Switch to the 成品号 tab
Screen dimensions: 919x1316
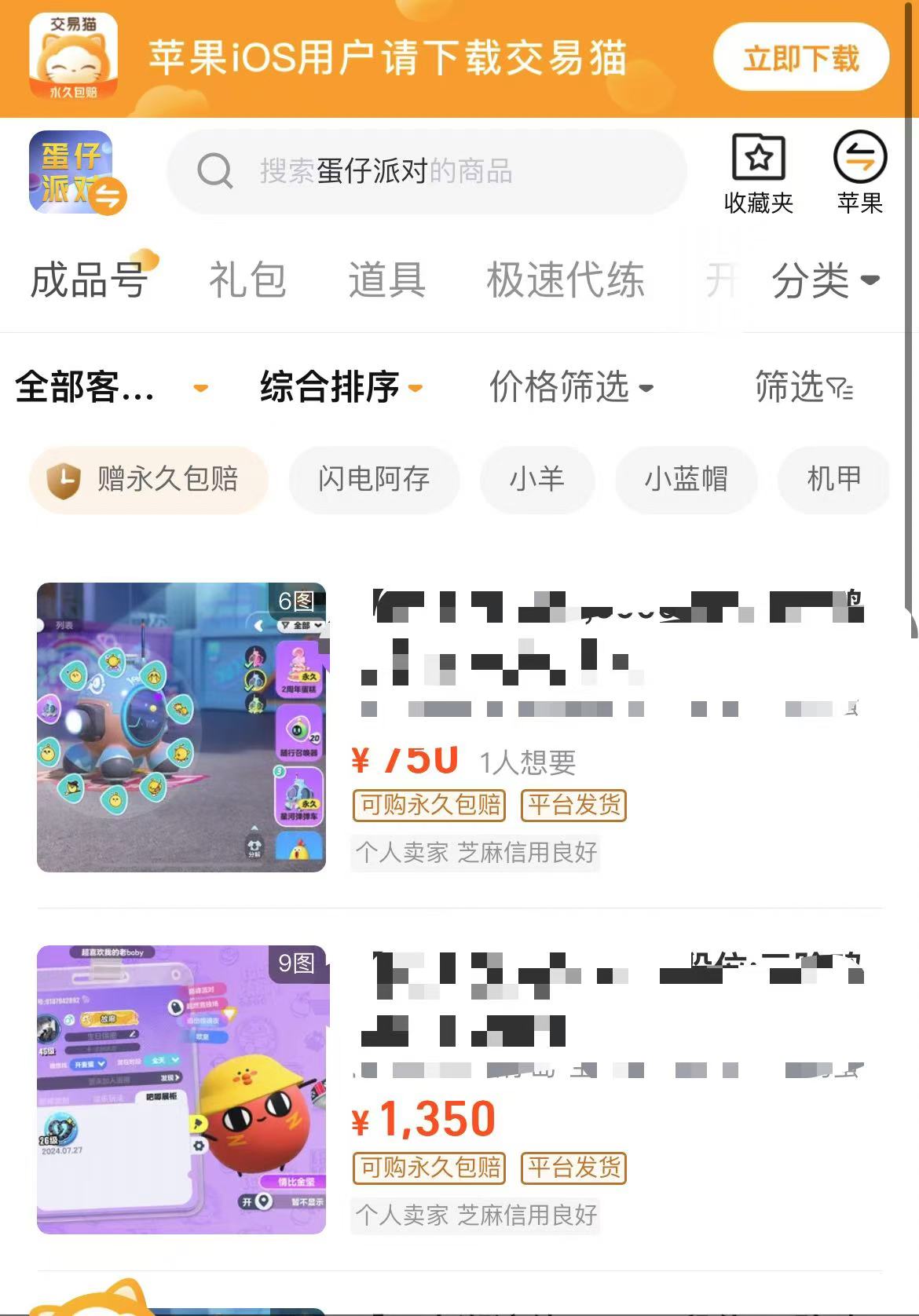[89, 280]
